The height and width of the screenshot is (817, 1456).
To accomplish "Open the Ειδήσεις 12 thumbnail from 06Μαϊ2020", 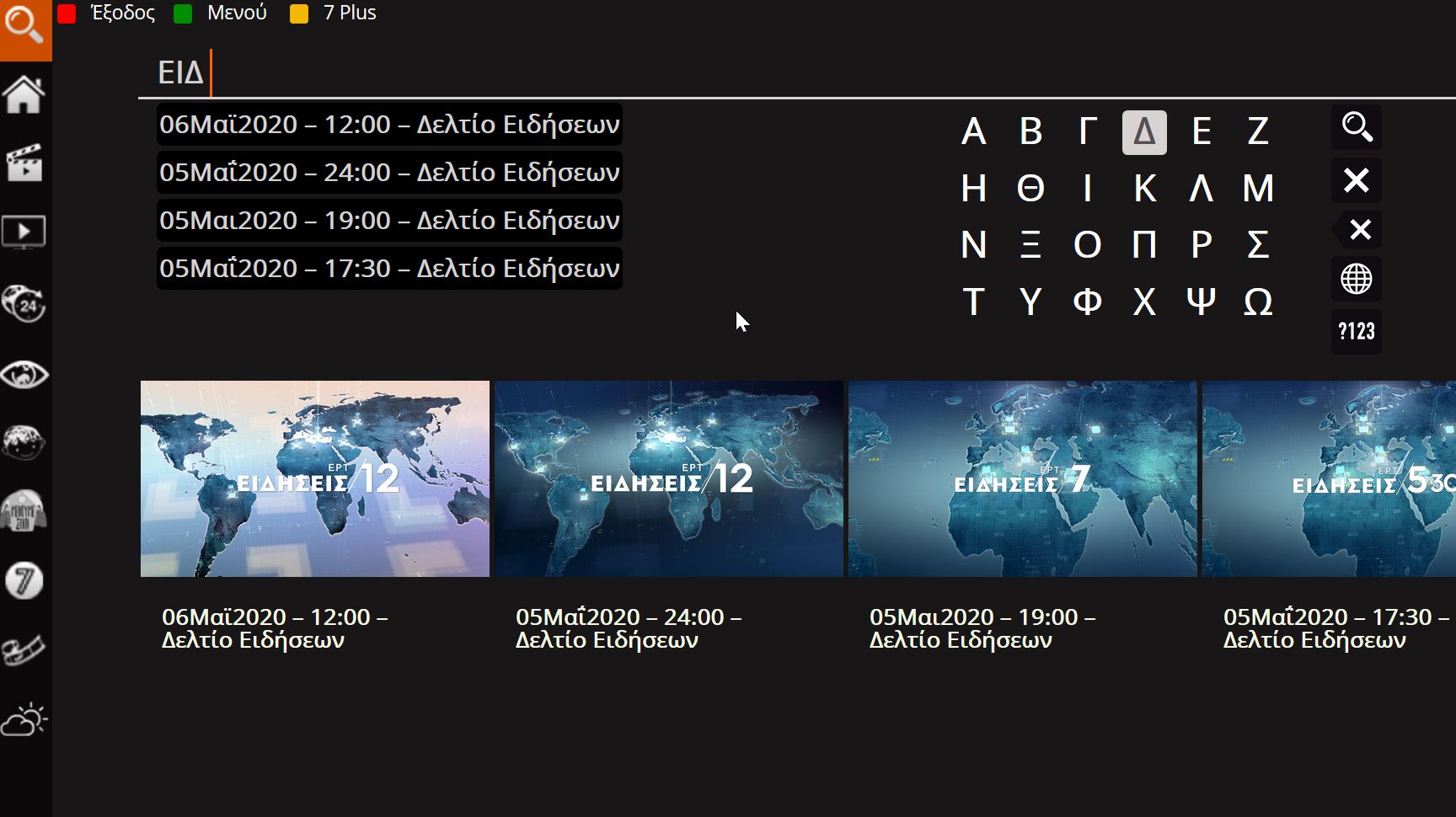I will [315, 478].
